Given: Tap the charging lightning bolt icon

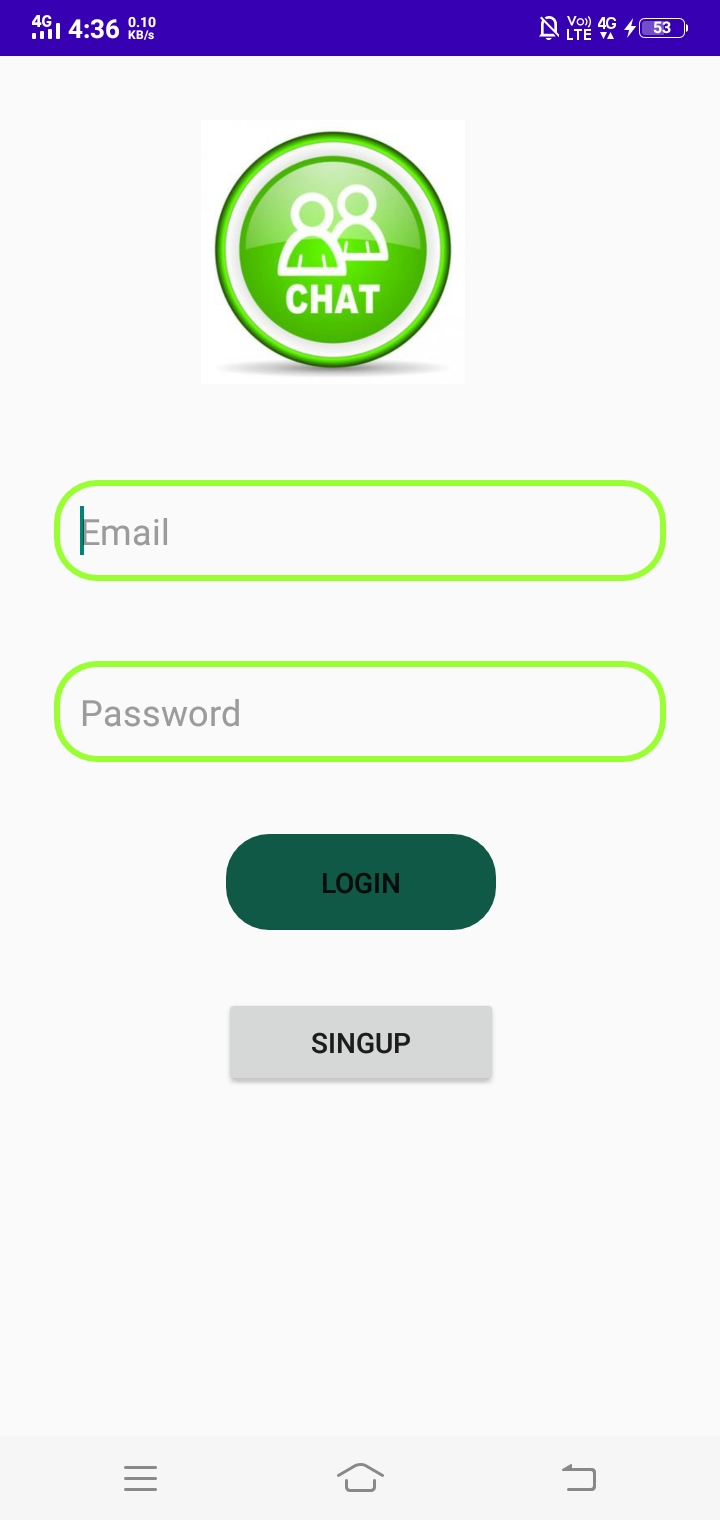Looking at the screenshot, I should click(x=628, y=27).
